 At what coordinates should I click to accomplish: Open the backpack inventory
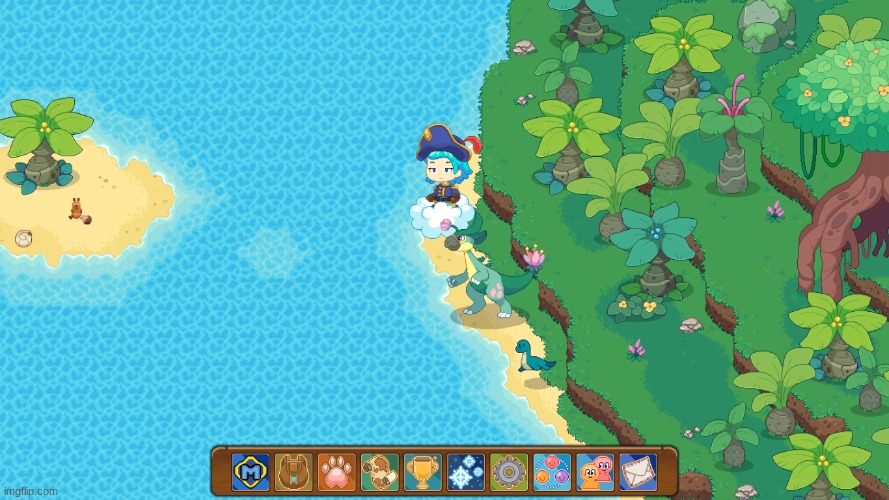coord(293,471)
